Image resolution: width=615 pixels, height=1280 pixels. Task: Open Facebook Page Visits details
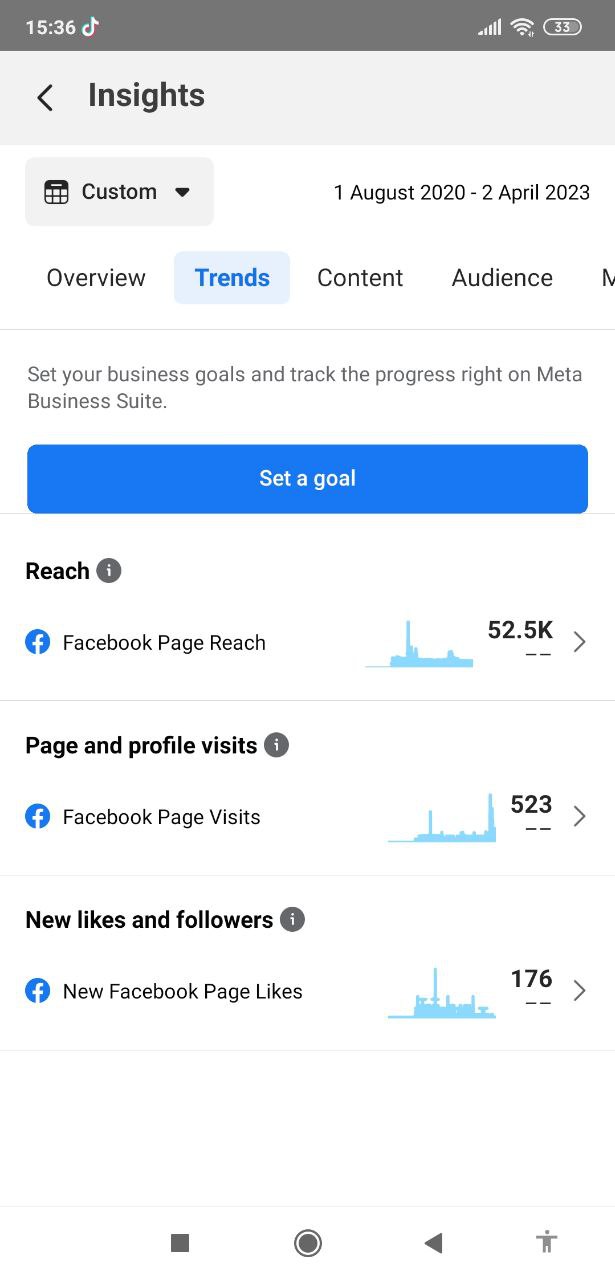pos(579,817)
